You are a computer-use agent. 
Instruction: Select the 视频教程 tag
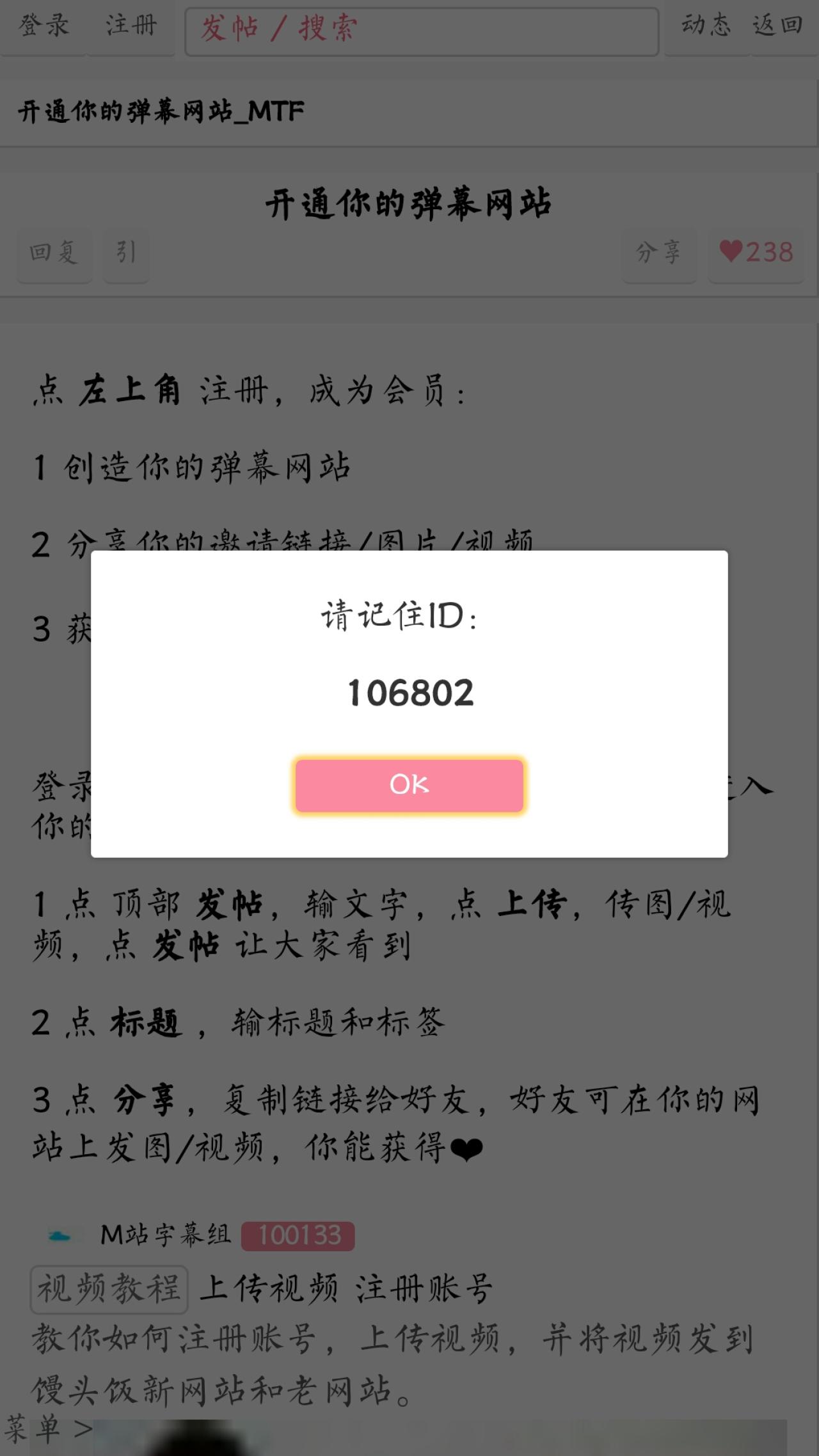pyautogui.click(x=109, y=1288)
